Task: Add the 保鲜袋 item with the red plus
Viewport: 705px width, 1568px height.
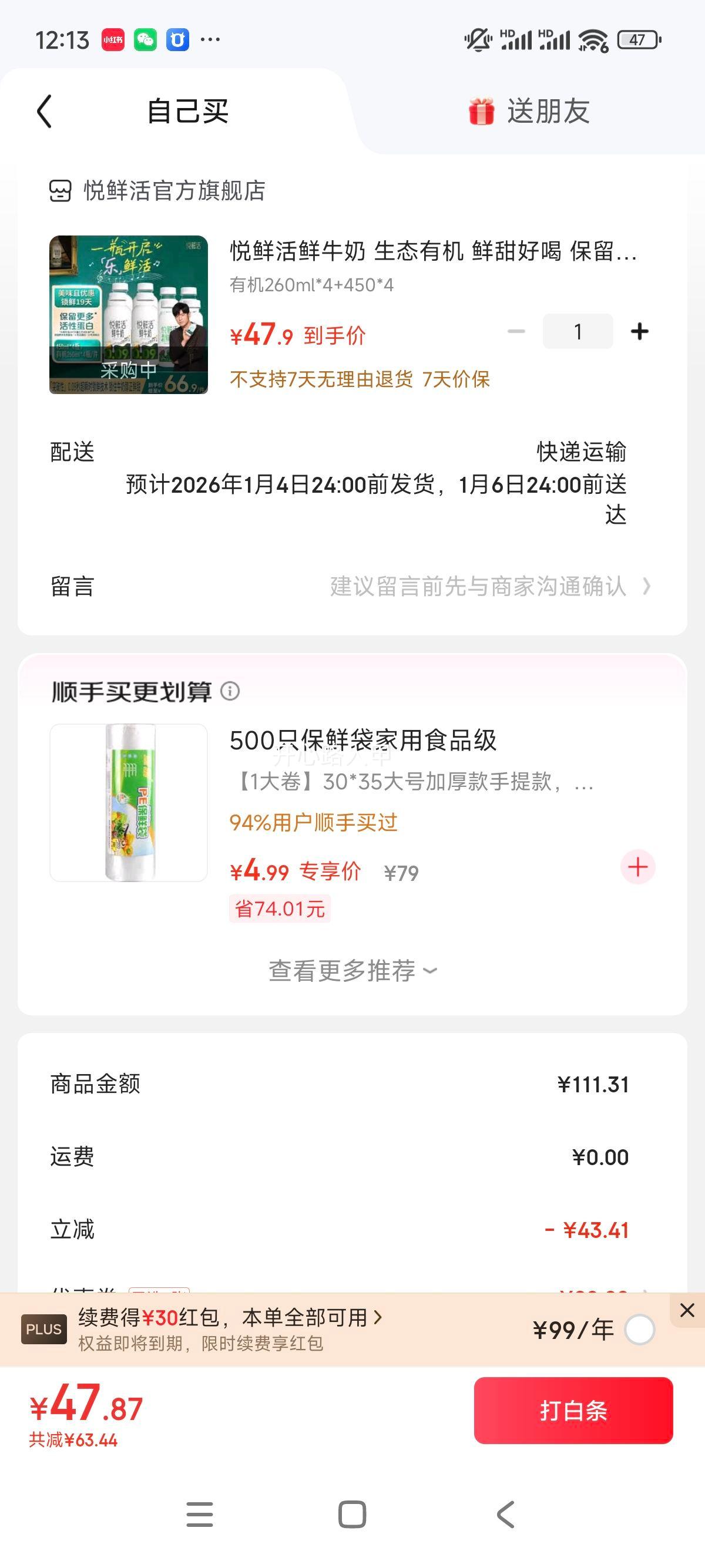Action: click(x=637, y=867)
